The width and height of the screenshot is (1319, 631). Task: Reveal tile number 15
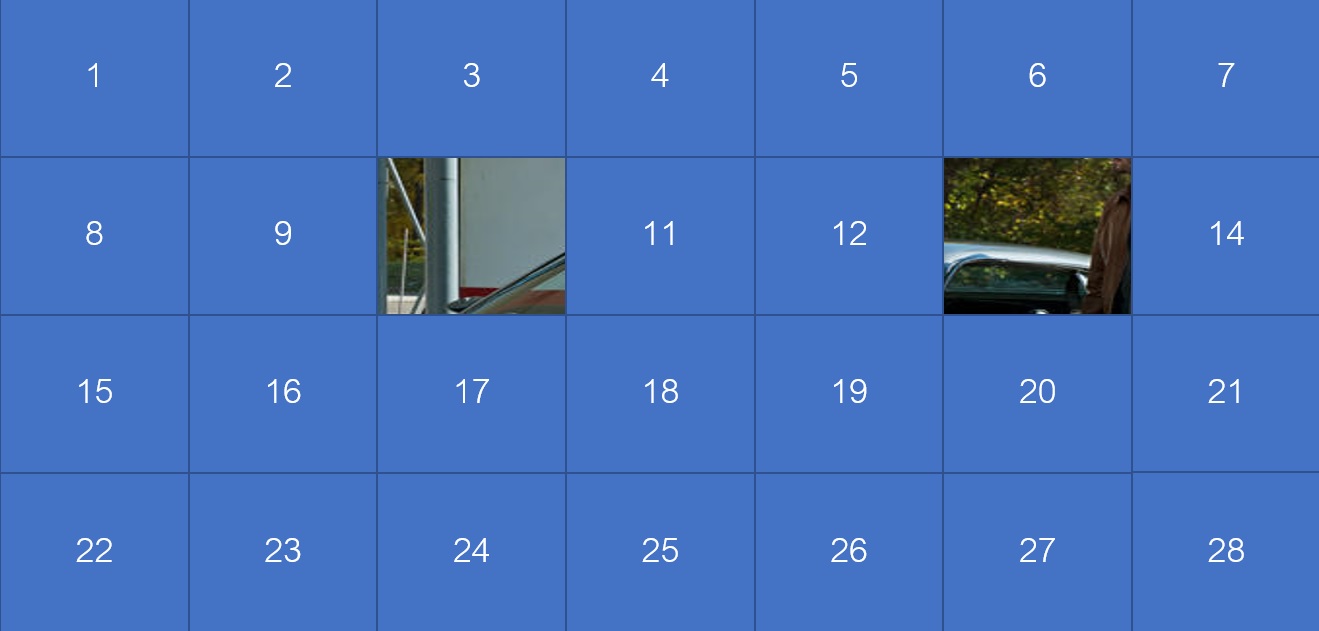click(x=94, y=393)
